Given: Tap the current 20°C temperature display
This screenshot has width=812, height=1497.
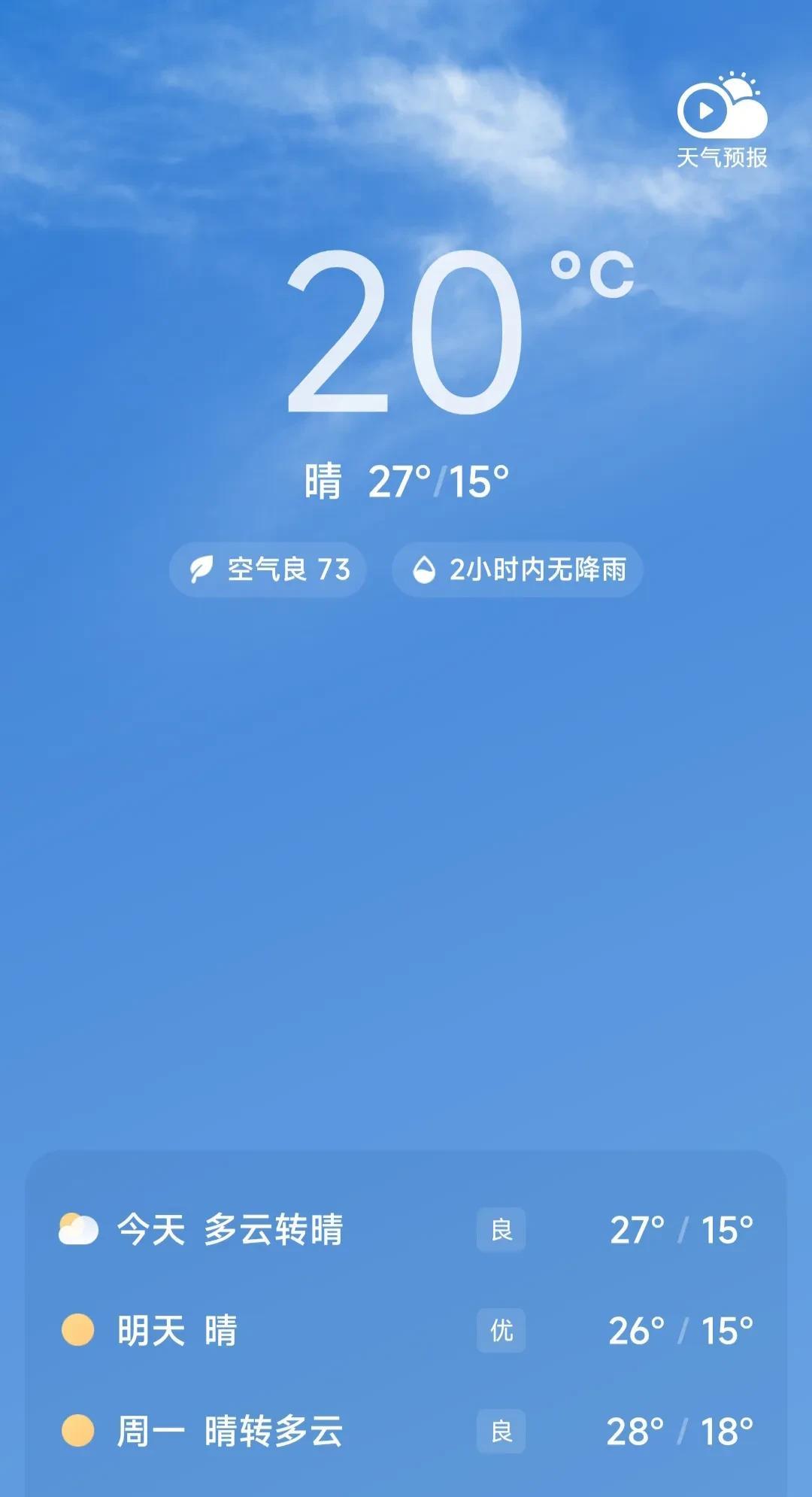Looking at the screenshot, I should [459, 332].
